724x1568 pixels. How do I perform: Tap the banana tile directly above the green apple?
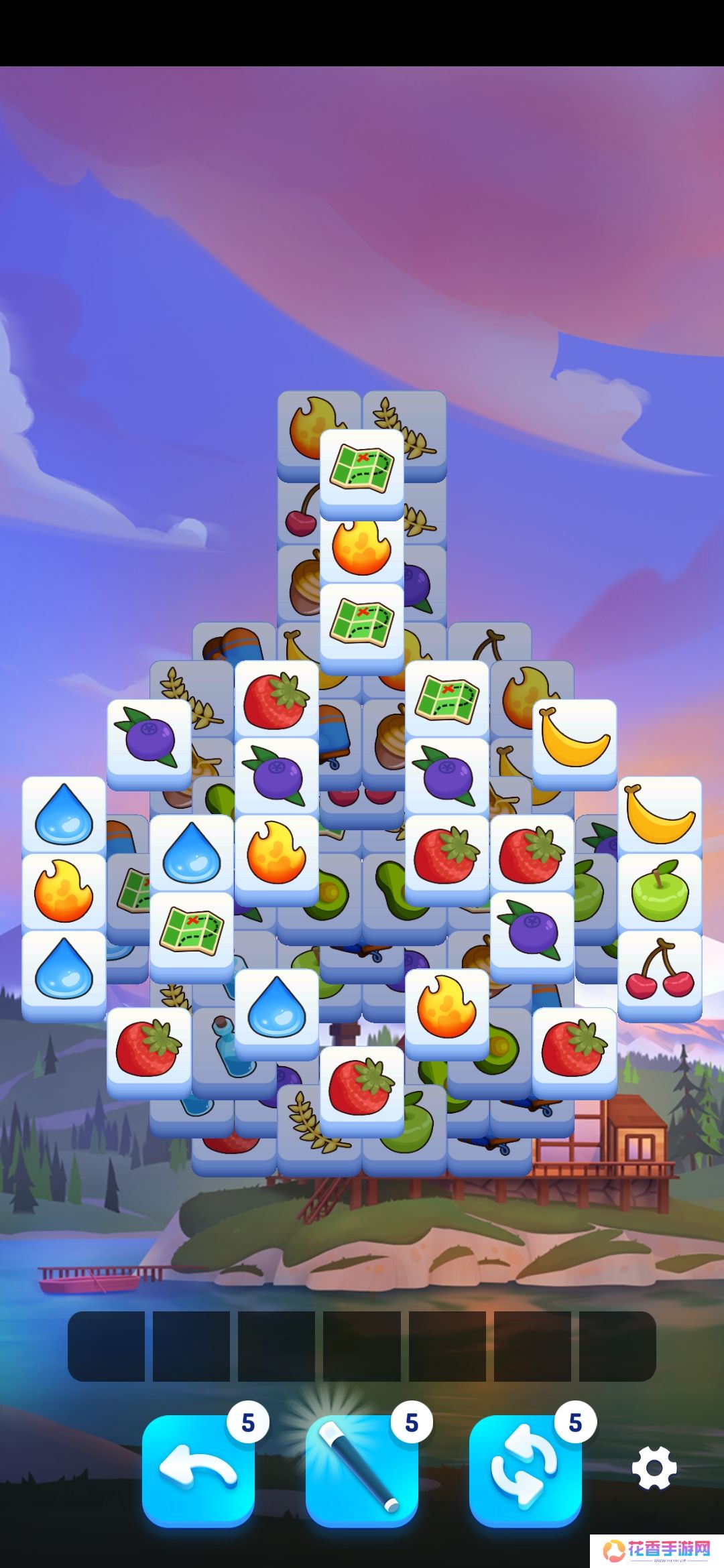point(660,816)
